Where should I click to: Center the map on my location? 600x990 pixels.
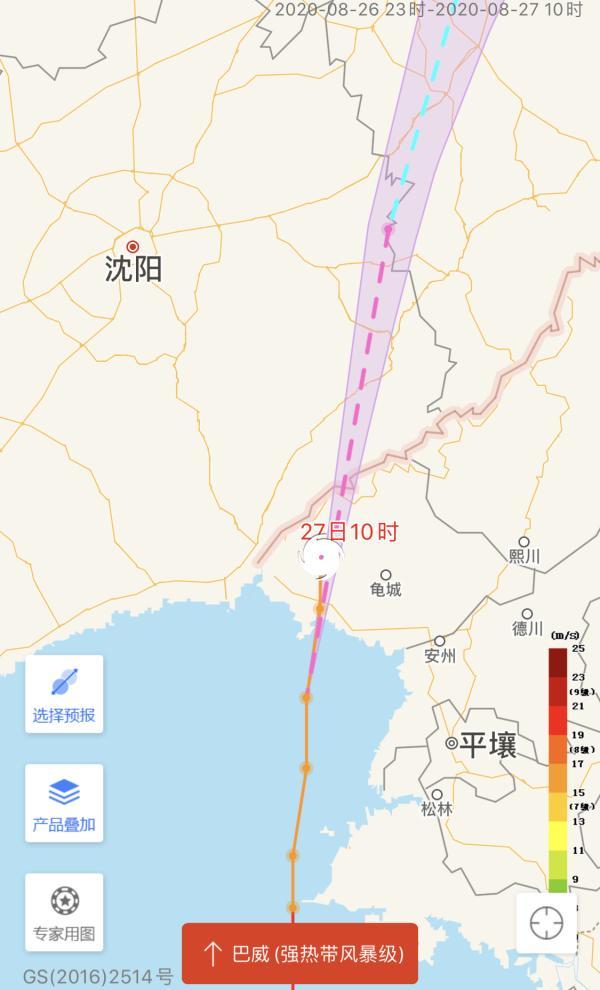point(547,922)
